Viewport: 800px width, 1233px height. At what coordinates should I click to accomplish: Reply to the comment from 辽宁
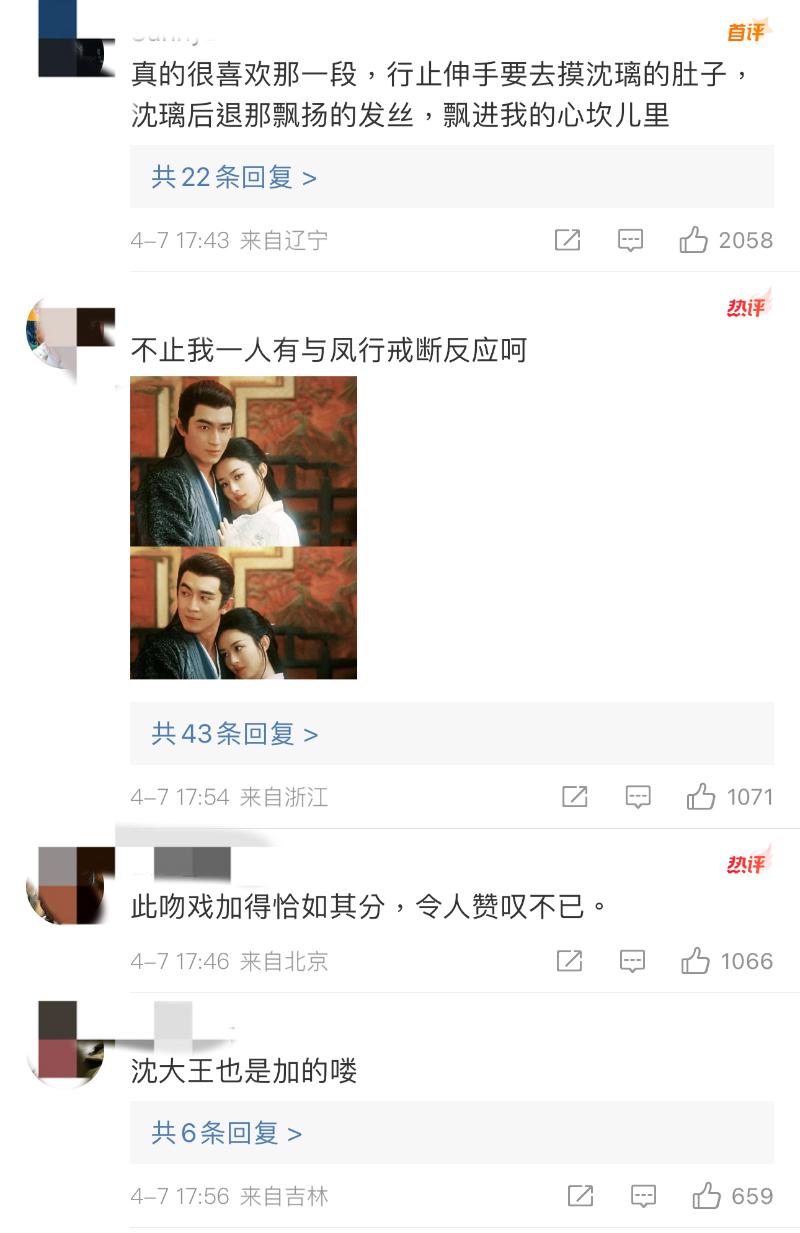tap(630, 240)
